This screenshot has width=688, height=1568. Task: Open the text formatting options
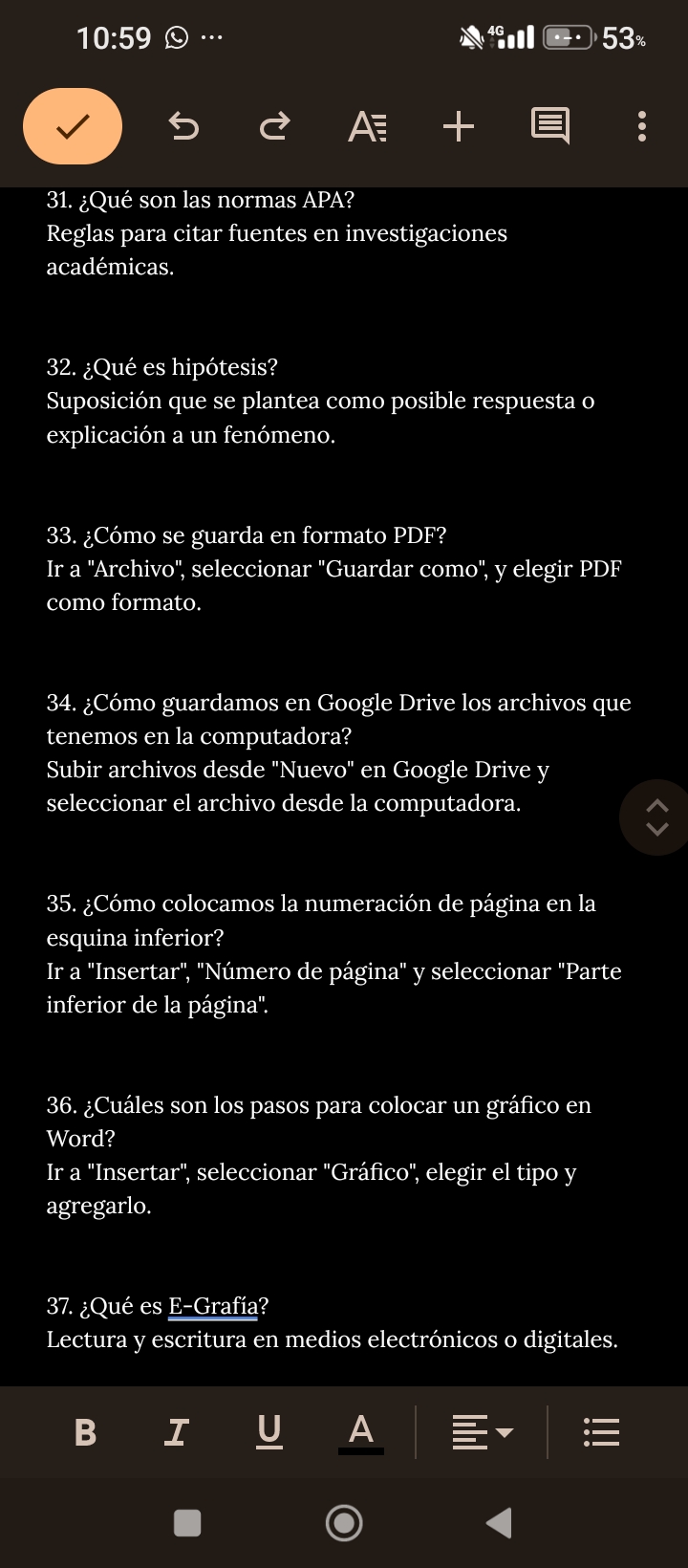pyautogui.click(x=367, y=126)
